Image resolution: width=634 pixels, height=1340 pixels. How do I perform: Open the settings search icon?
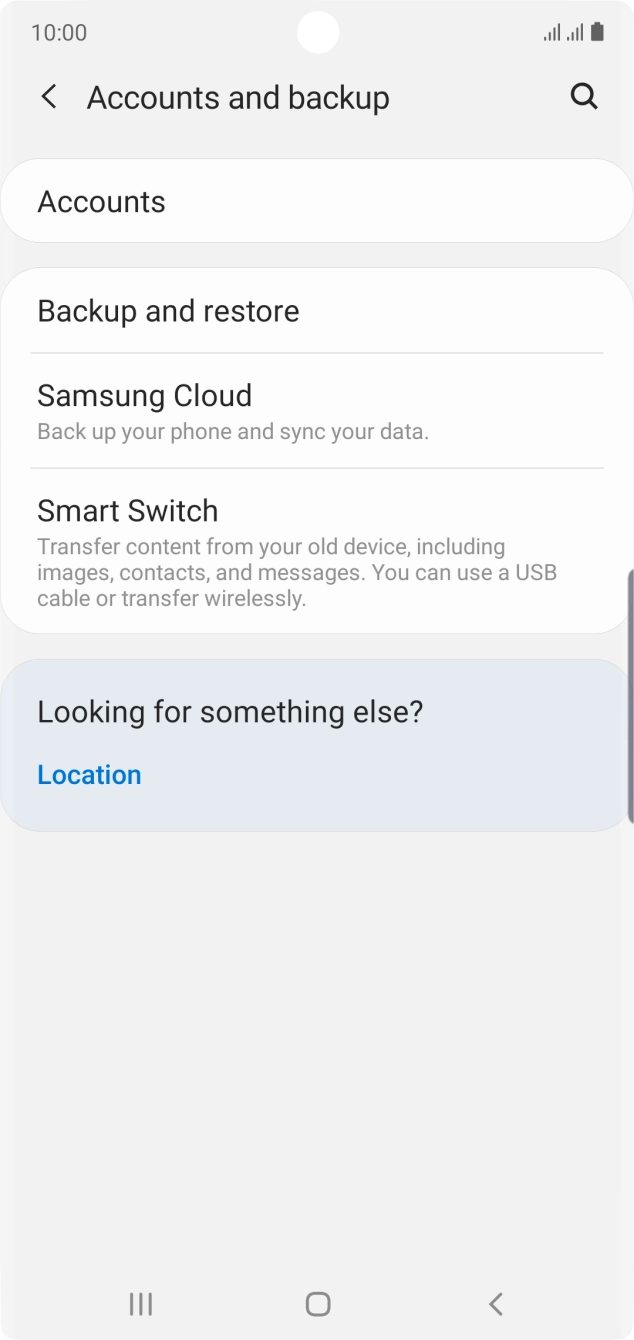click(584, 97)
